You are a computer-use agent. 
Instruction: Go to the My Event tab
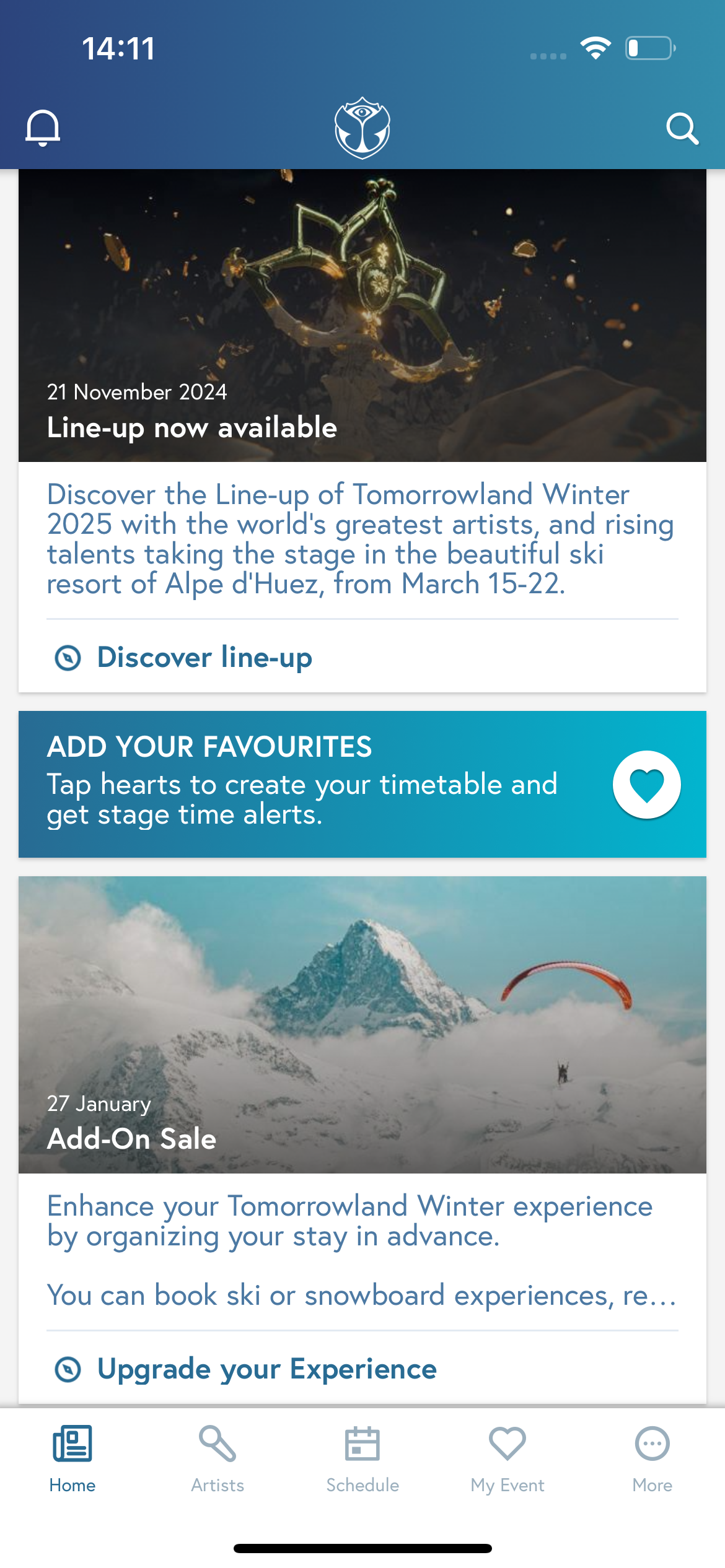507,1458
